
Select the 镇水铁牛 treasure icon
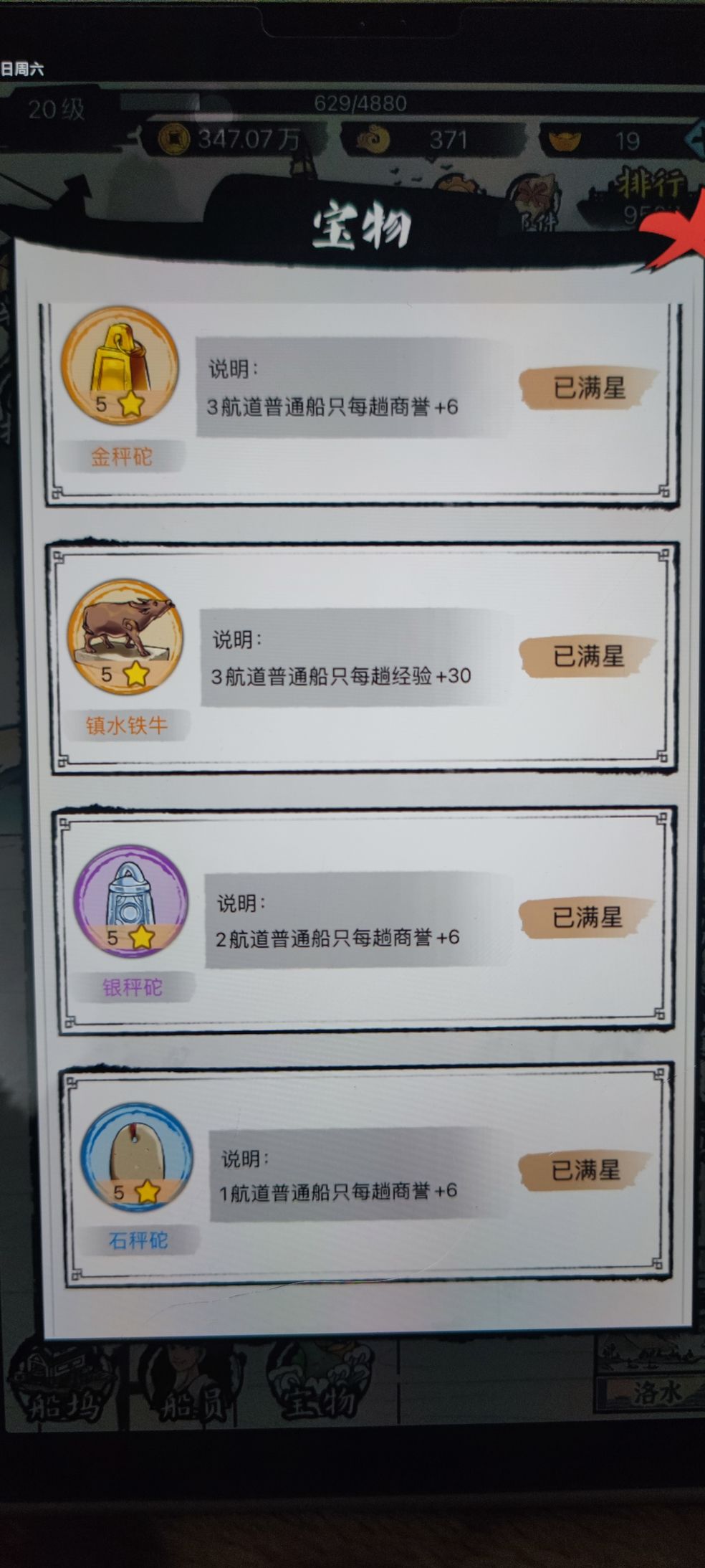click(x=125, y=637)
